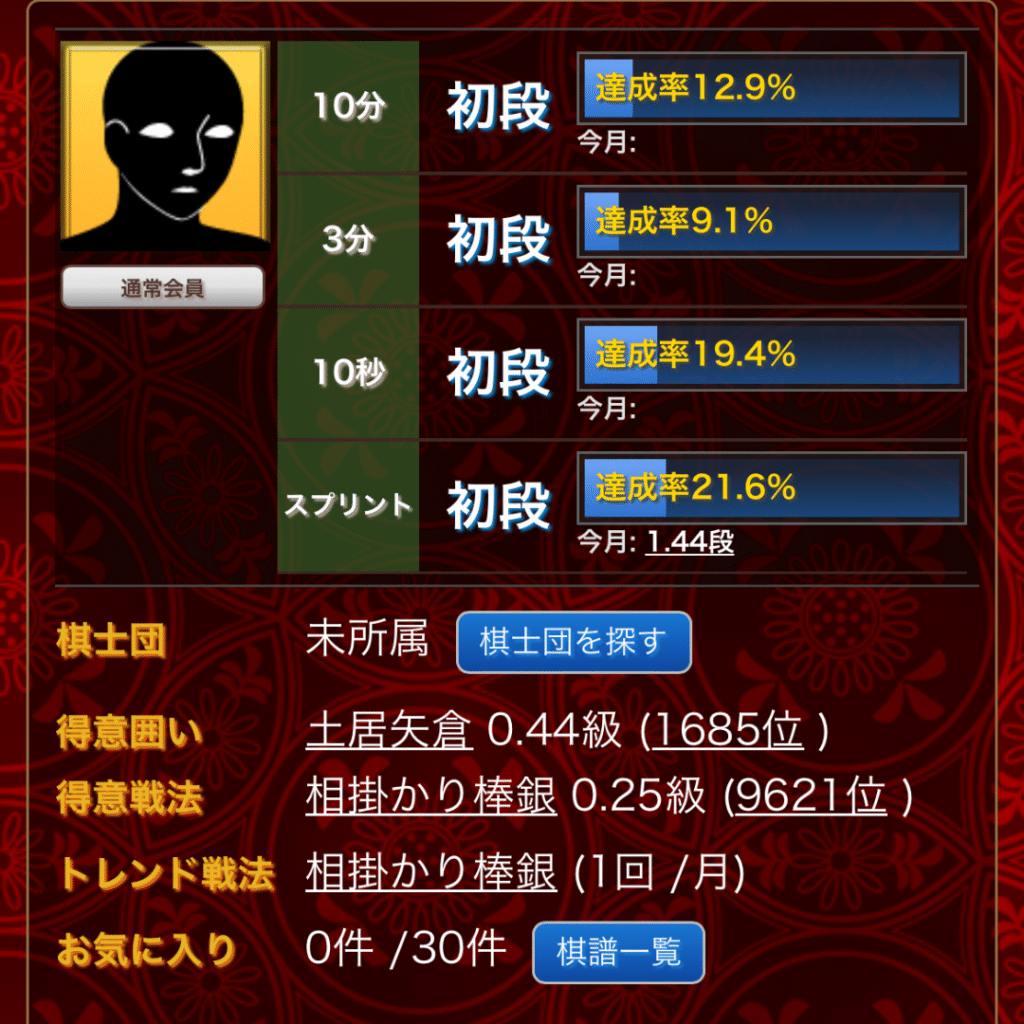
Task: Open 相掛かり棒銀 under 得意戦法
Action: (430, 797)
